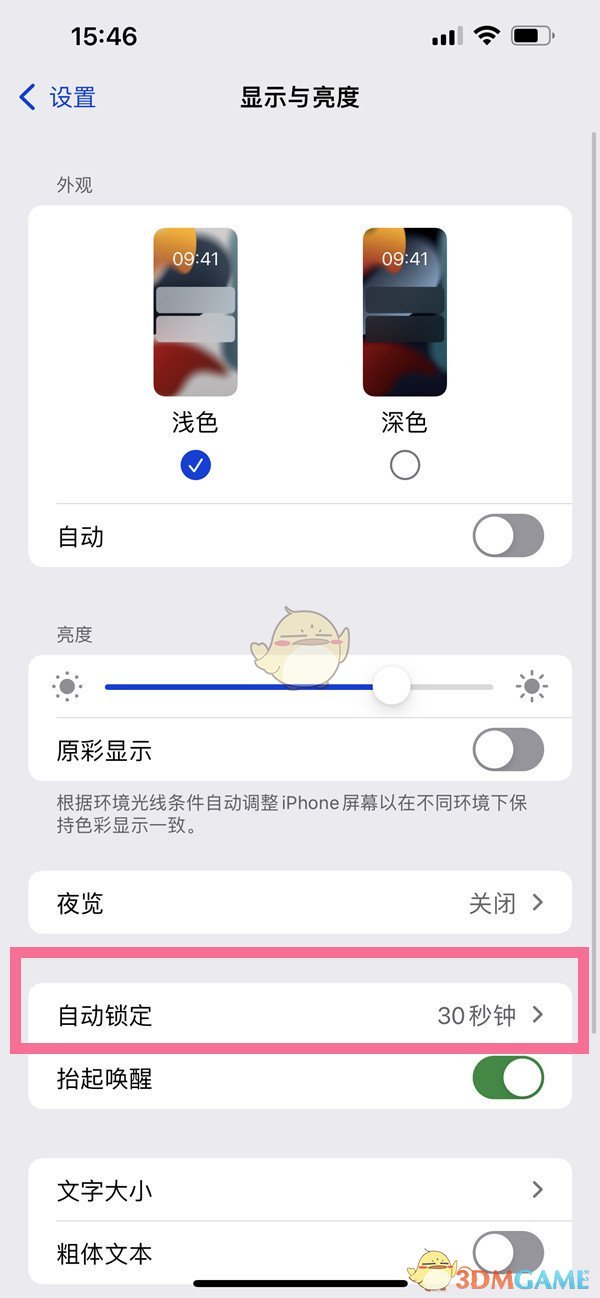This screenshot has height=1298, width=600.
Task: Open 自动锁定 options
Action: point(300,1015)
